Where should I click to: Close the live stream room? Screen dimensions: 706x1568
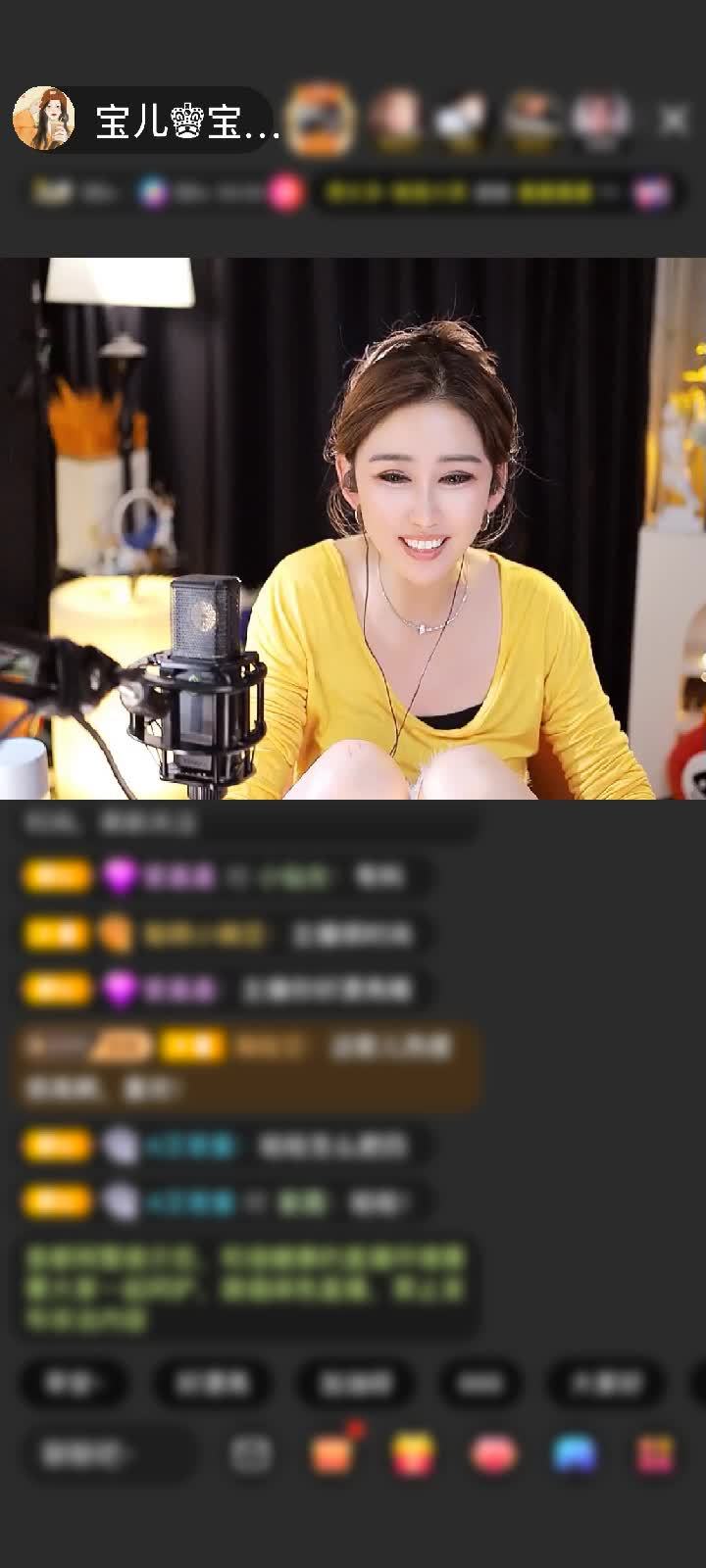coord(674,120)
